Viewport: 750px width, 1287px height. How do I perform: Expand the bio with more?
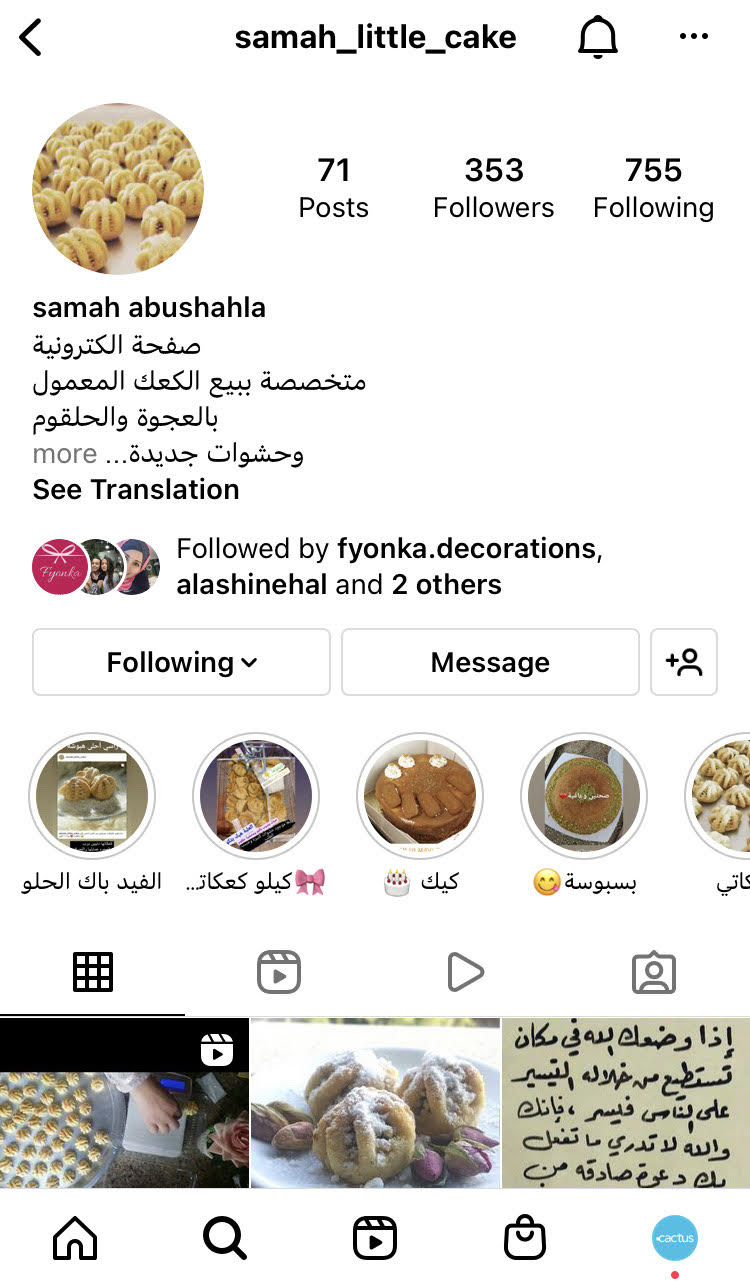coord(65,454)
